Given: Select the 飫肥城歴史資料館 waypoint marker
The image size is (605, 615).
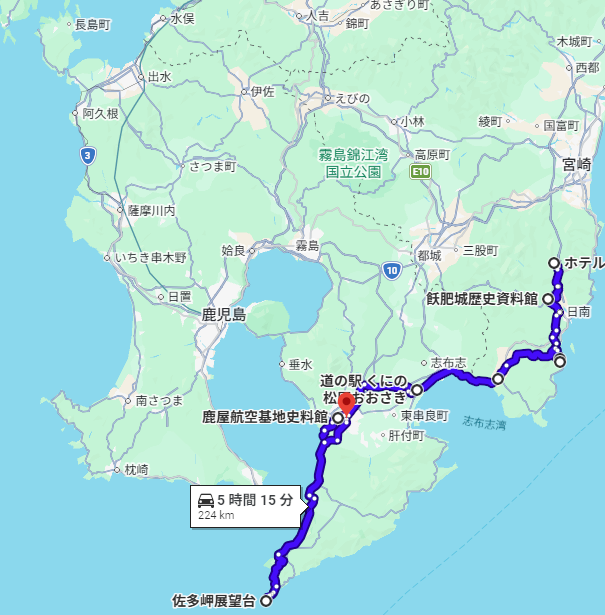Looking at the screenshot, I should tap(548, 299).
